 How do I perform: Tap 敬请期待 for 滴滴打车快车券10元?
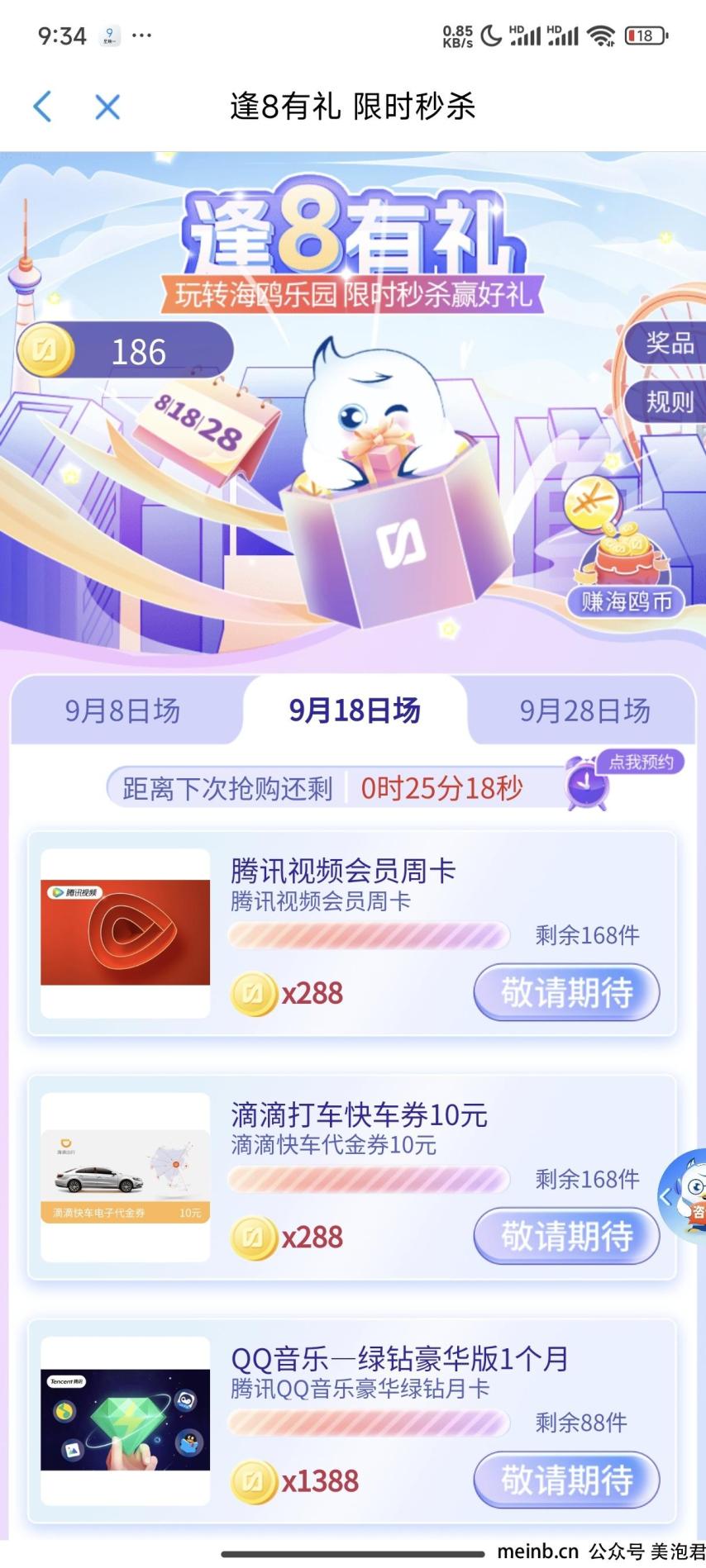pos(566,1236)
